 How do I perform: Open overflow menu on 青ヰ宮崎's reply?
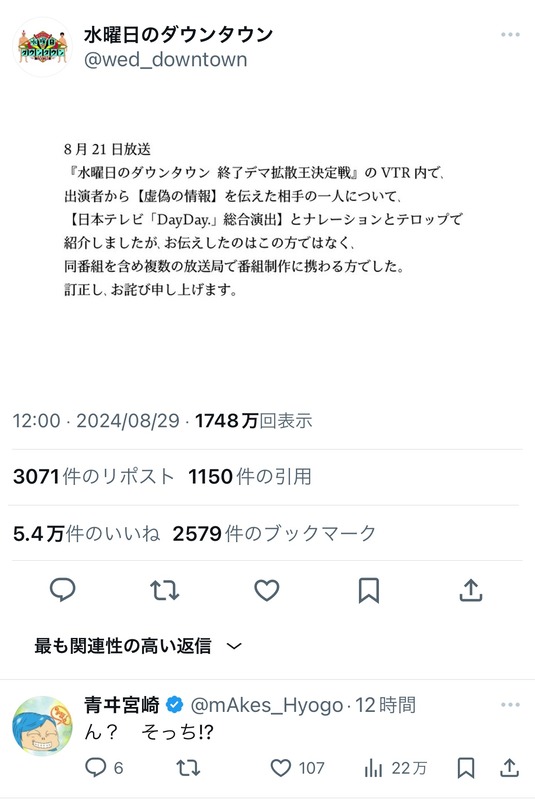click(510, 705)
